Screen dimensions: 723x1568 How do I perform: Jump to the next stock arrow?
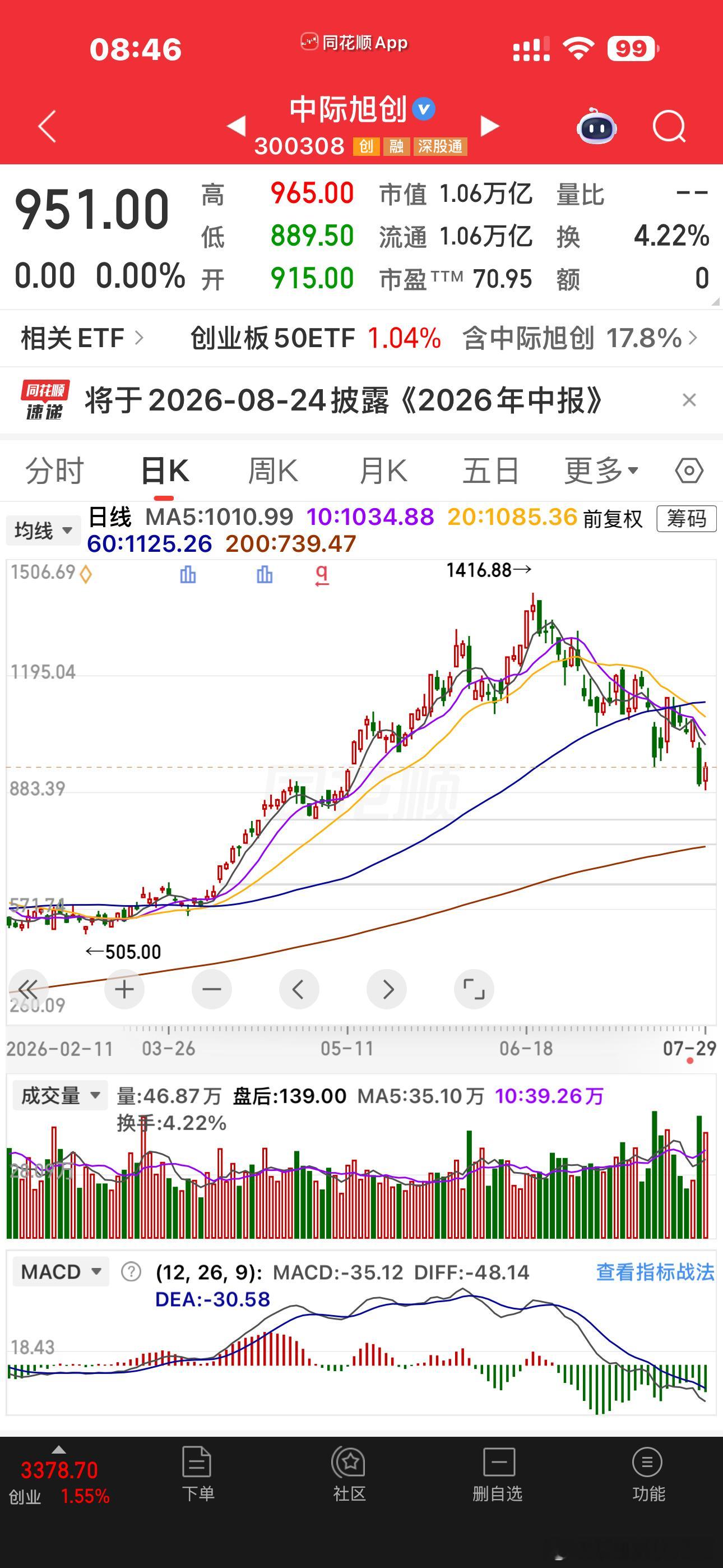tap(489, 126)
